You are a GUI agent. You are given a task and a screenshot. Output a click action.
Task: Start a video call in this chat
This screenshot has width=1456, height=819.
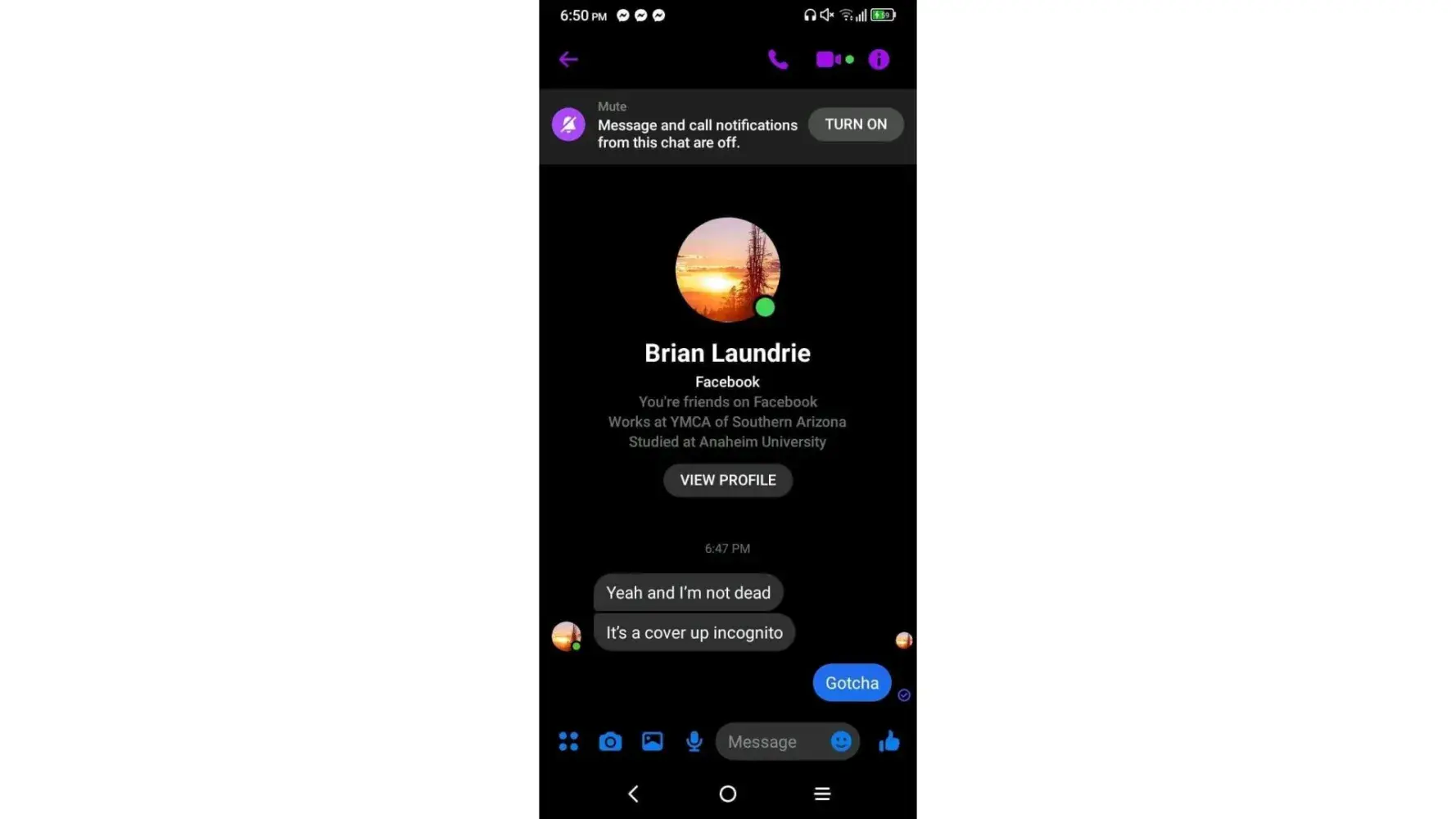click(828, 59)
